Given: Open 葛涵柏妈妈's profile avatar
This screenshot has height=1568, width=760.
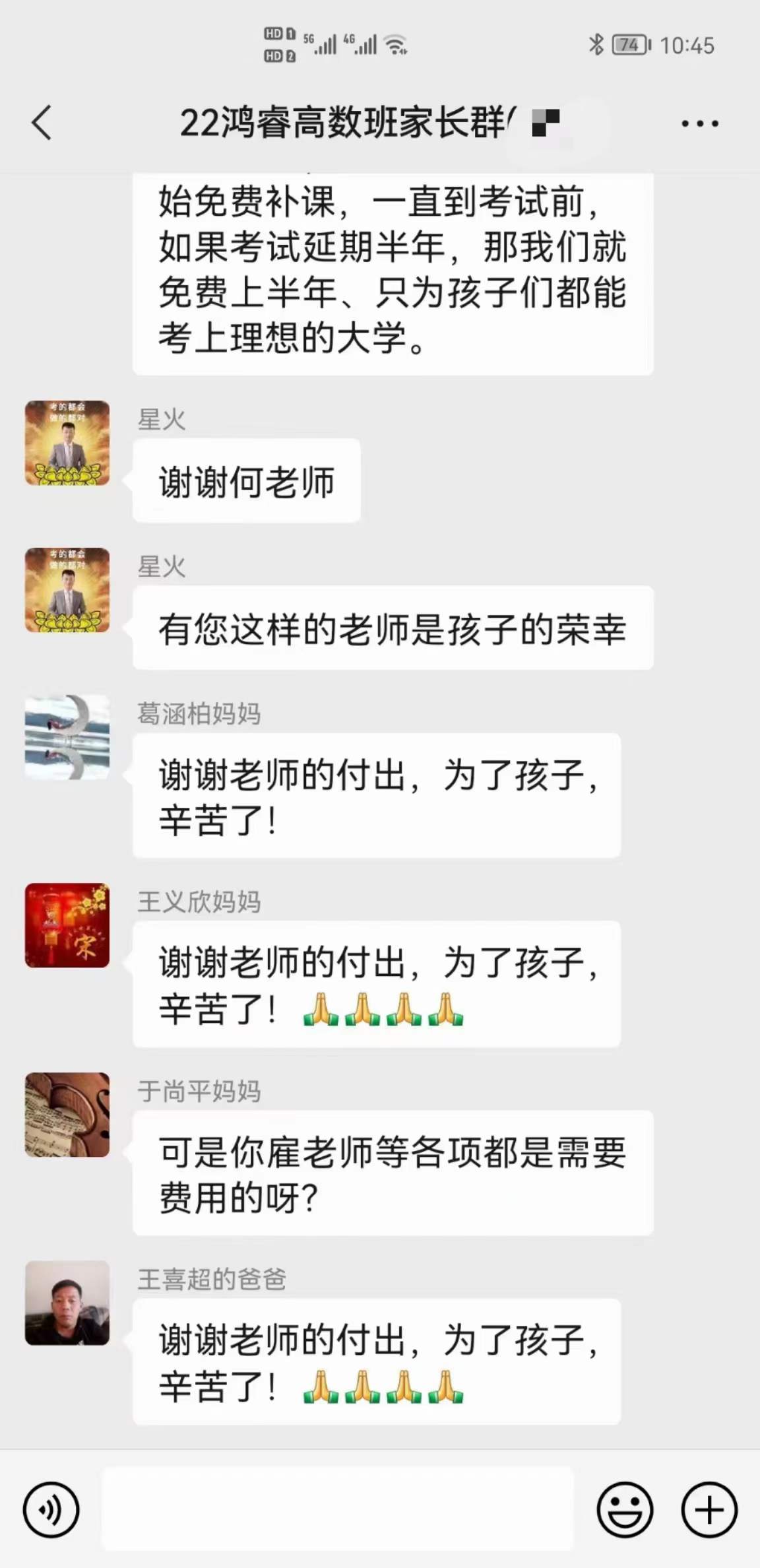Looking at the screenshot, I should [67, 737].
